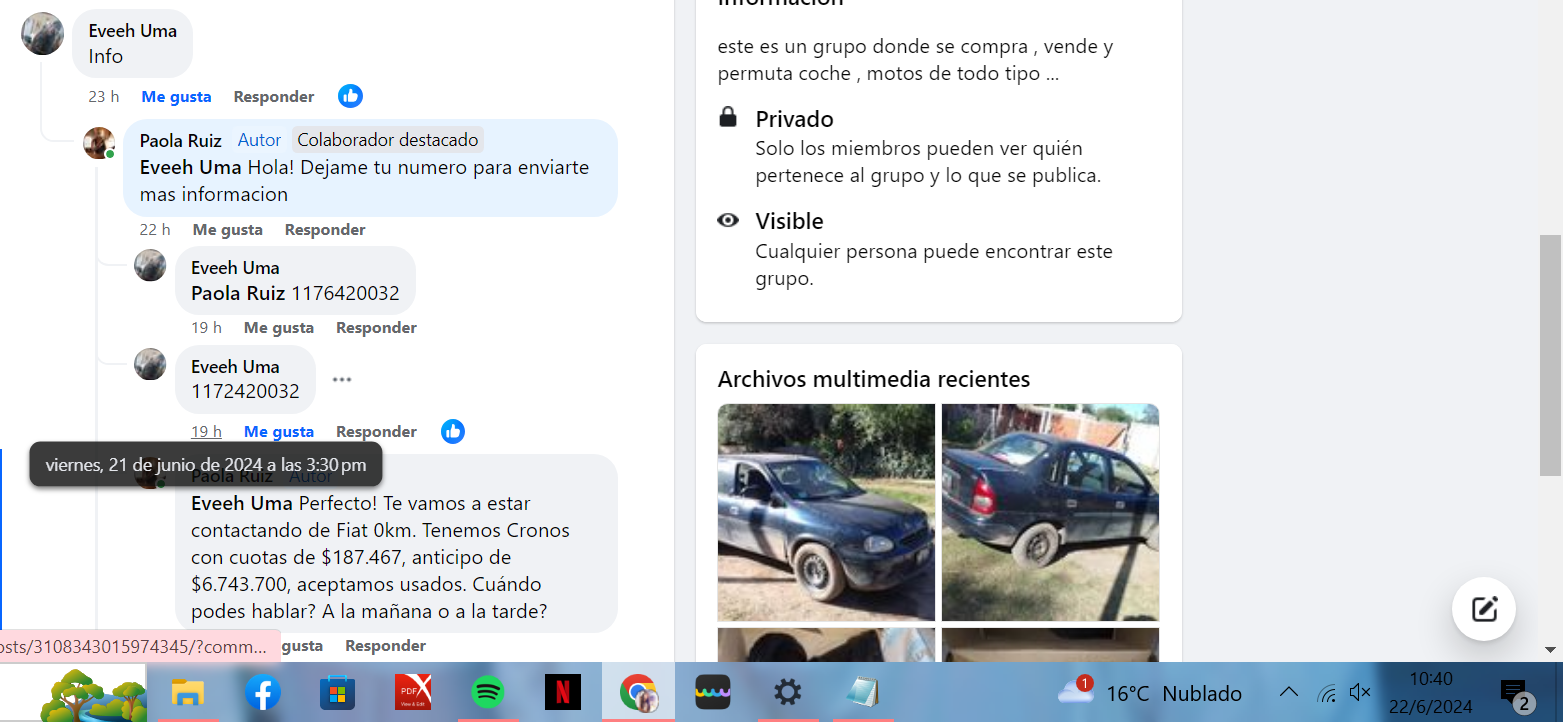
Task: Open the Facebook app in taskbar
Action: click(x=262, y=692)
